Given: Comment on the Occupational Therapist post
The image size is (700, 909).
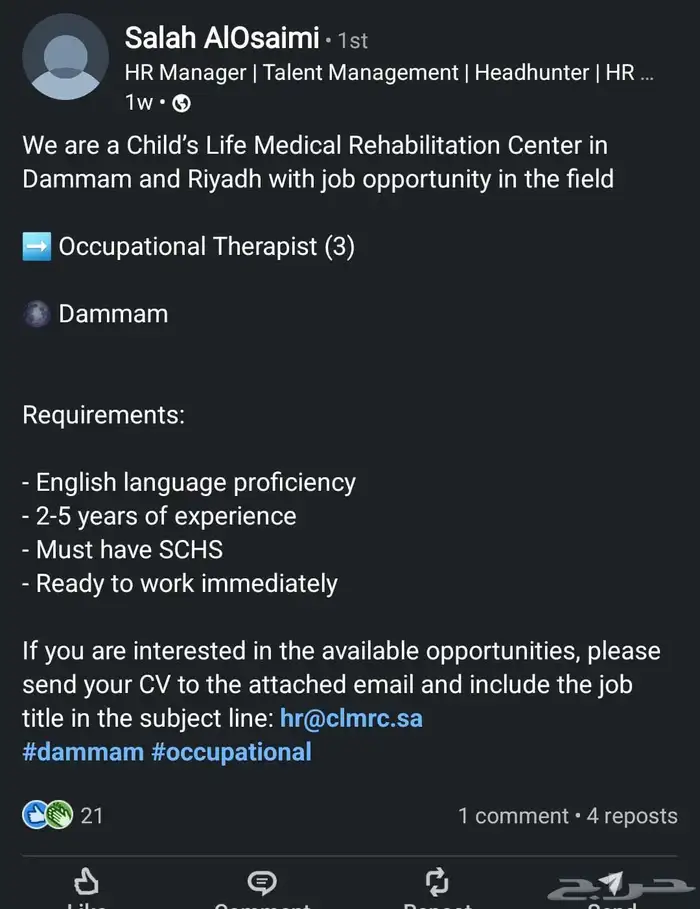Looking at the screenshot, I should tap(262, 885).
